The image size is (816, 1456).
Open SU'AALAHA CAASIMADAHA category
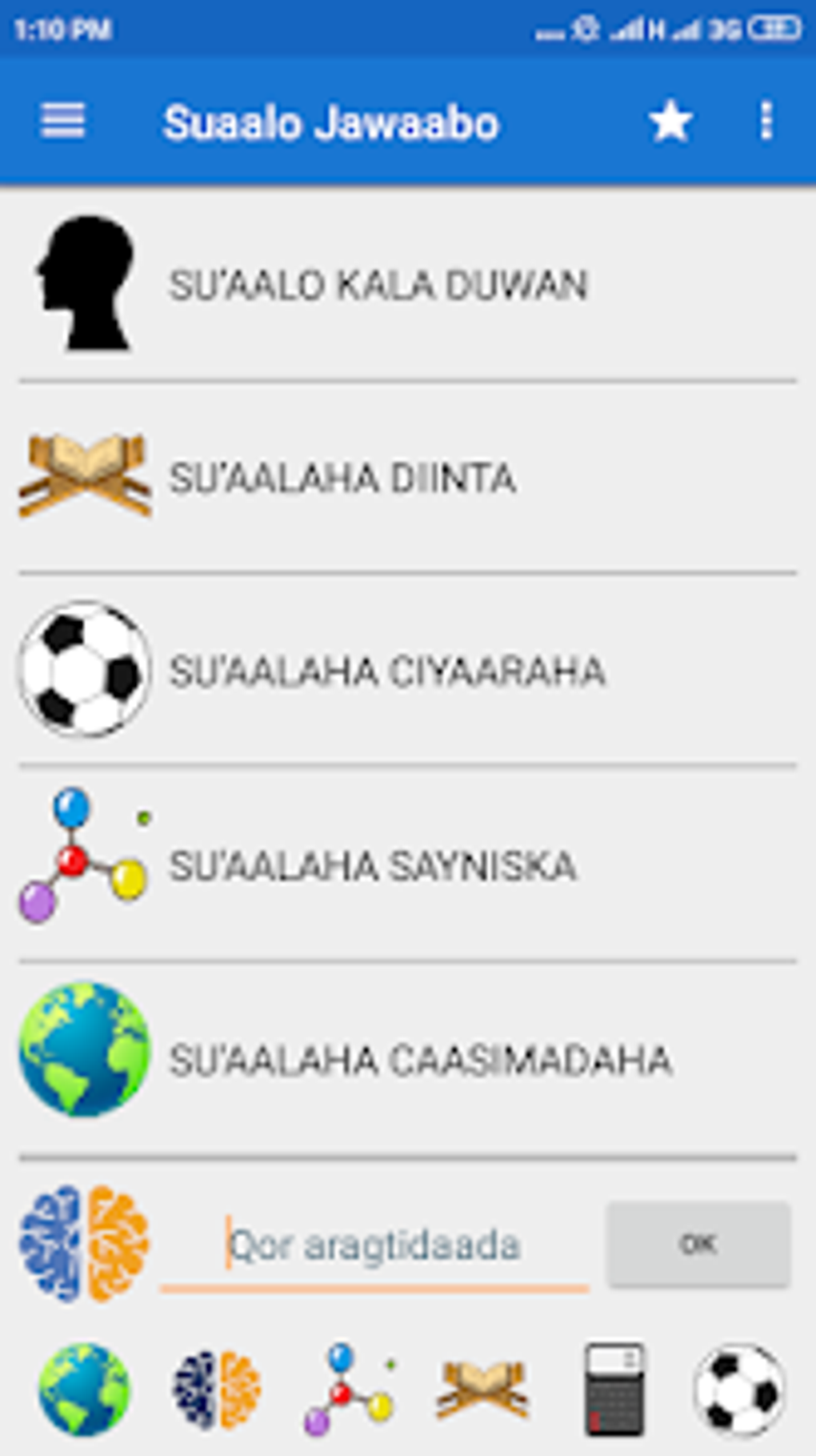pos(408,1059)
